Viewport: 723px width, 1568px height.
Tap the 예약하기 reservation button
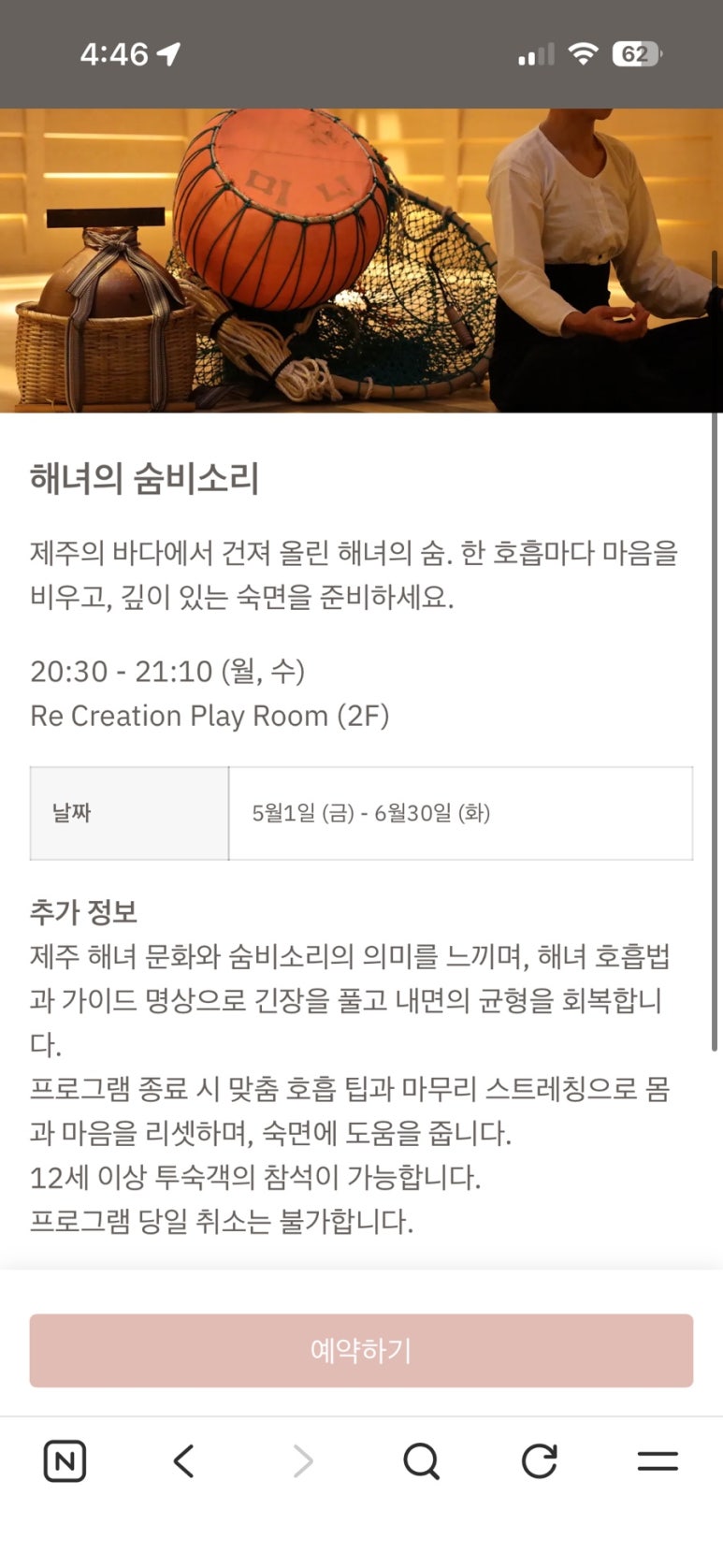(x=361, y=1350)
